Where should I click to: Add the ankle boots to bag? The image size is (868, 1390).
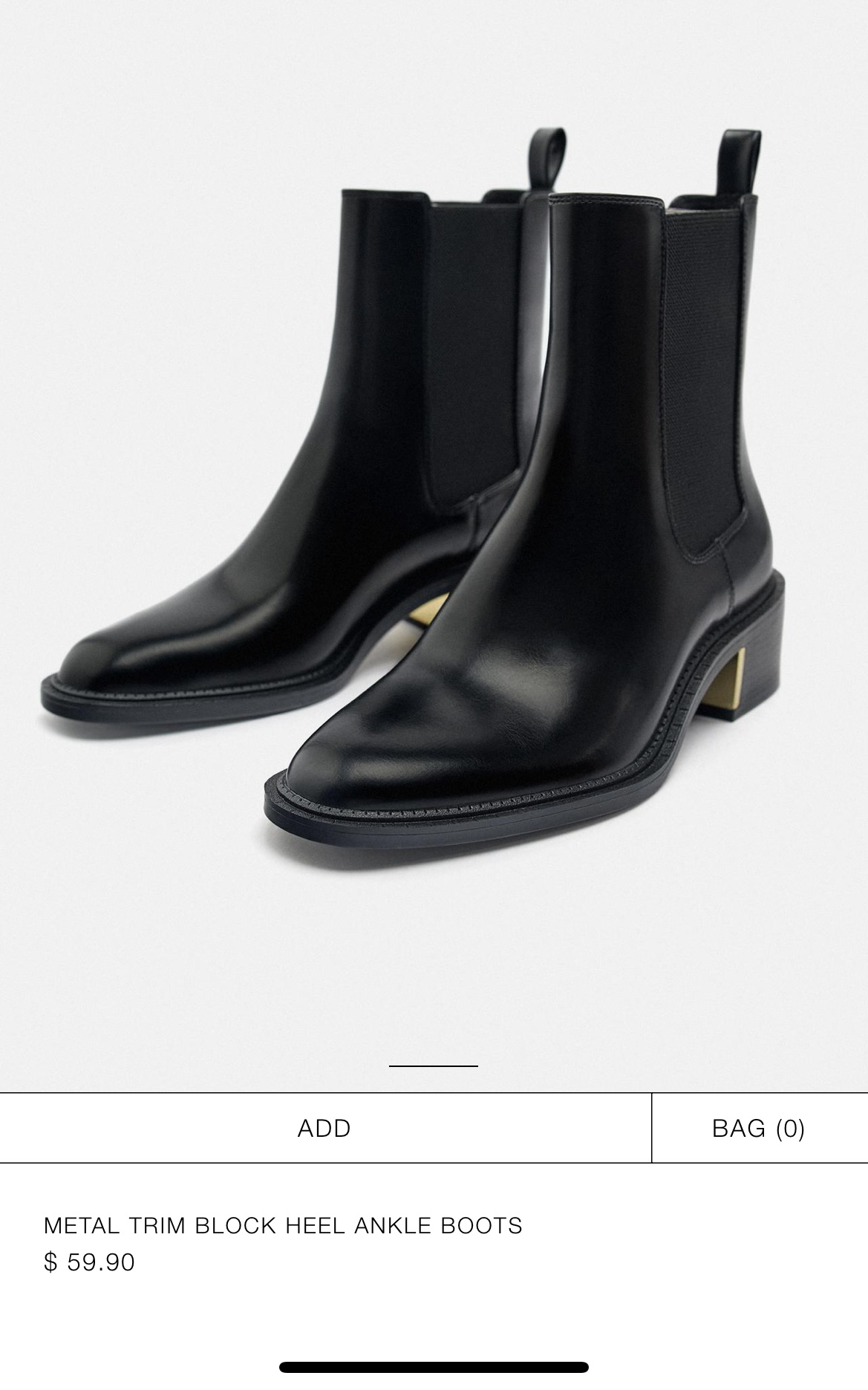(x=324, y=1128)
